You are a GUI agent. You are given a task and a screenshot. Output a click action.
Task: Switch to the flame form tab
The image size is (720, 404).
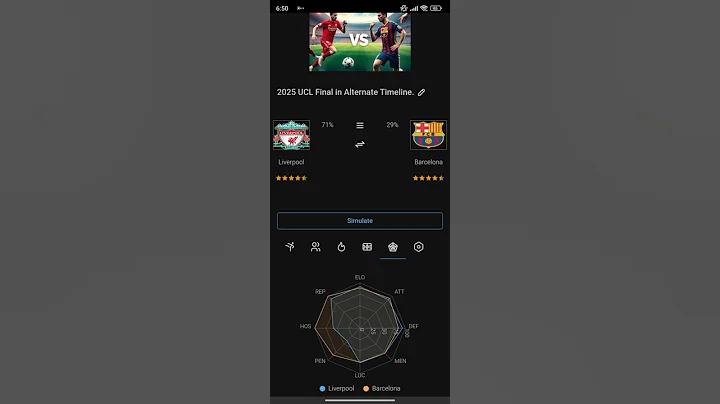point(341,247)
